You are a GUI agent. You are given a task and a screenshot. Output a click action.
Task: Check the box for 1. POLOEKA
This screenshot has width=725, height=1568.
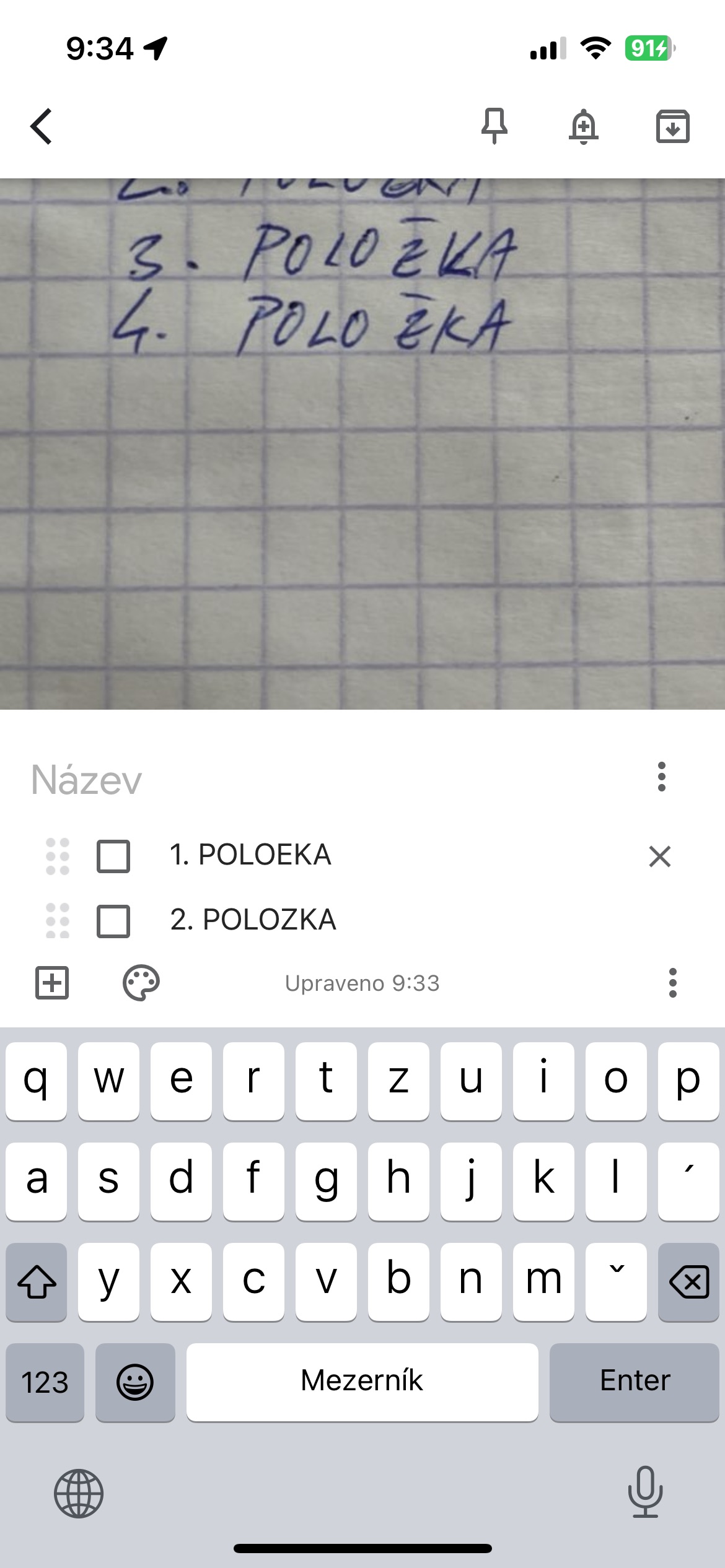(113, 856)
